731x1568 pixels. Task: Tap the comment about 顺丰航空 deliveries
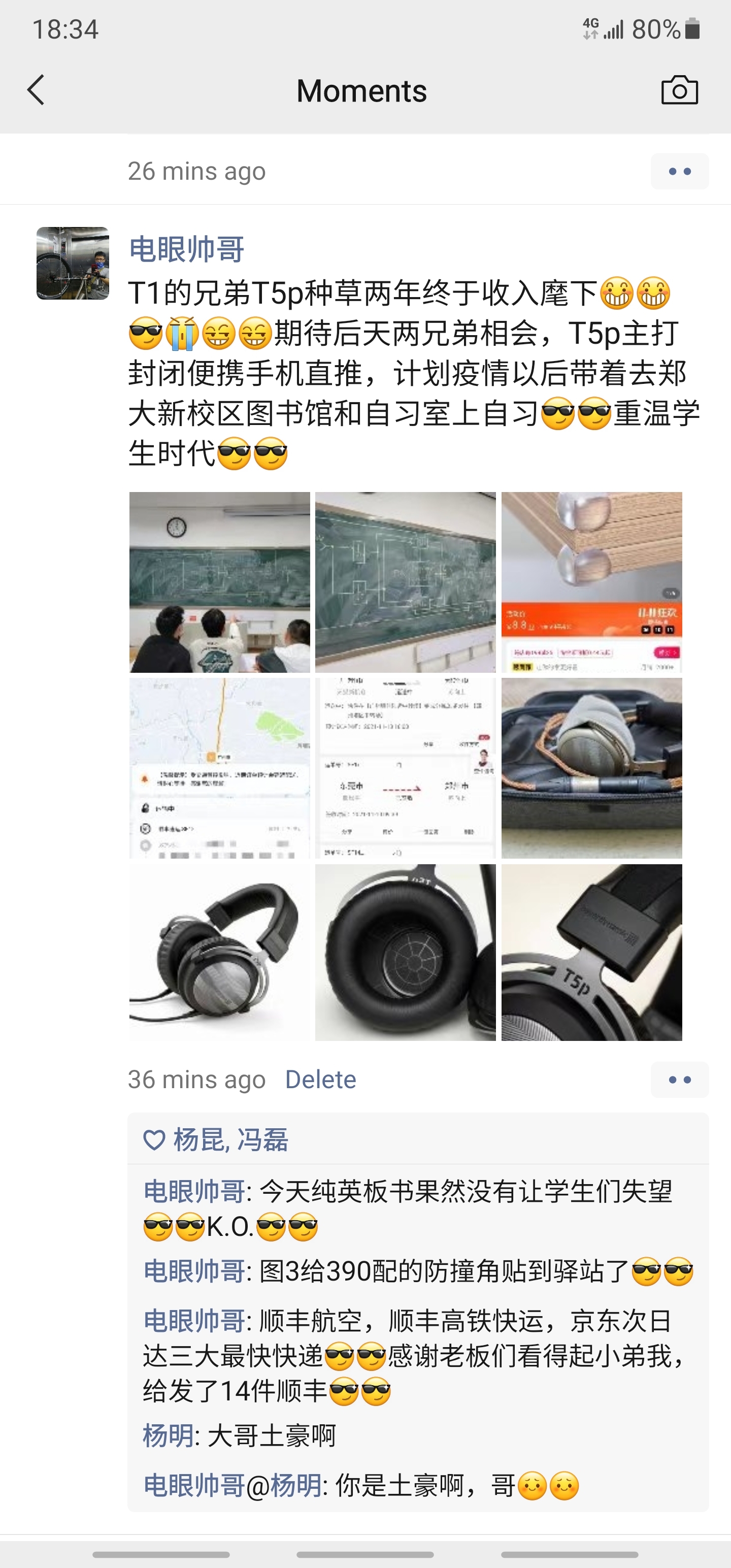pos(414,1356)
